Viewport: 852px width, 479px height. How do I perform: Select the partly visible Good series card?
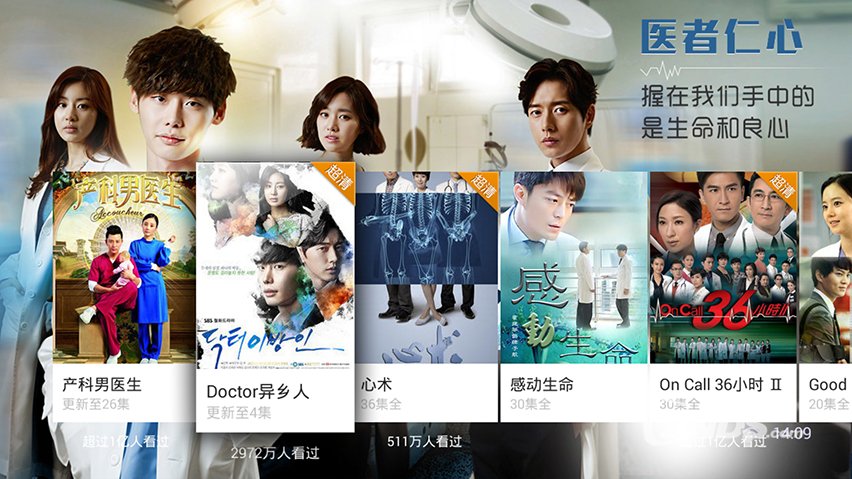(x=827, y=290)
